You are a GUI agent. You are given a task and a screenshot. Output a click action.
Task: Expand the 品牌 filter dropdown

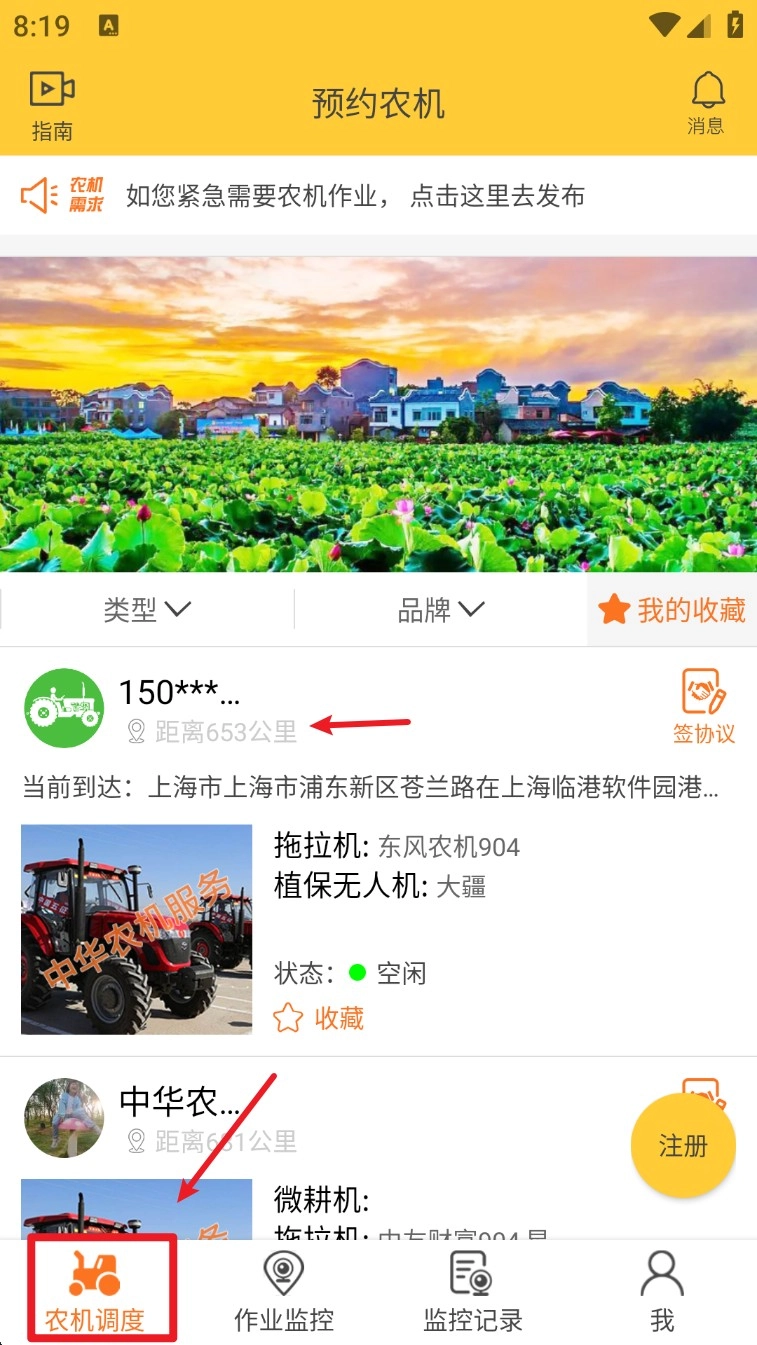[441, 609]
